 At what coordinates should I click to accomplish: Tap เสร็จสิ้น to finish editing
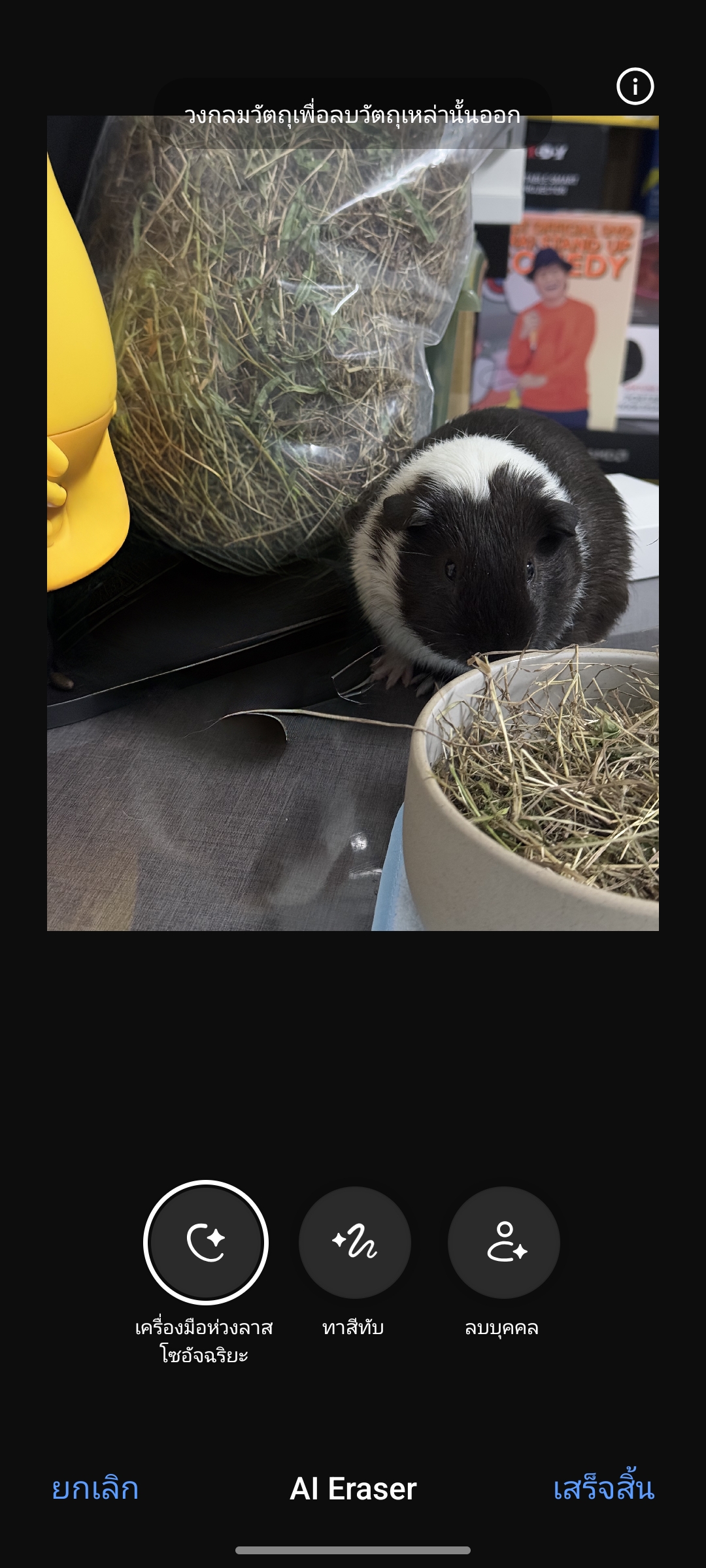coord(603,1489)
